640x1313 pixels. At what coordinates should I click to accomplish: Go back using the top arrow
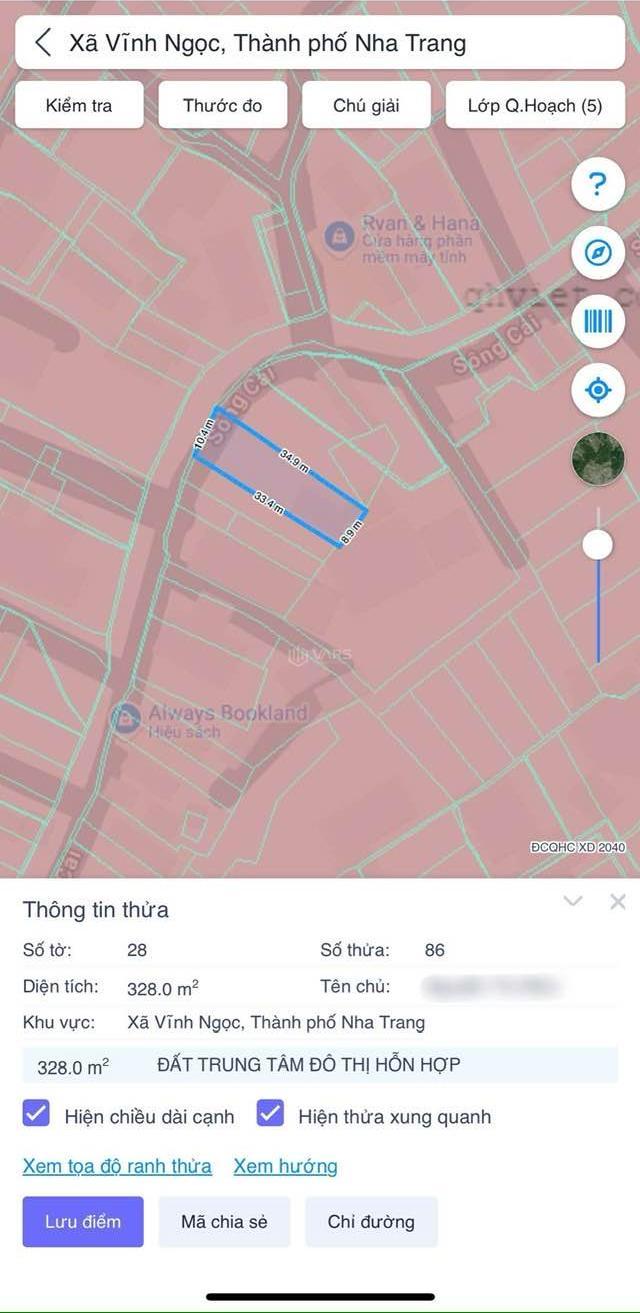click(43, 43)
